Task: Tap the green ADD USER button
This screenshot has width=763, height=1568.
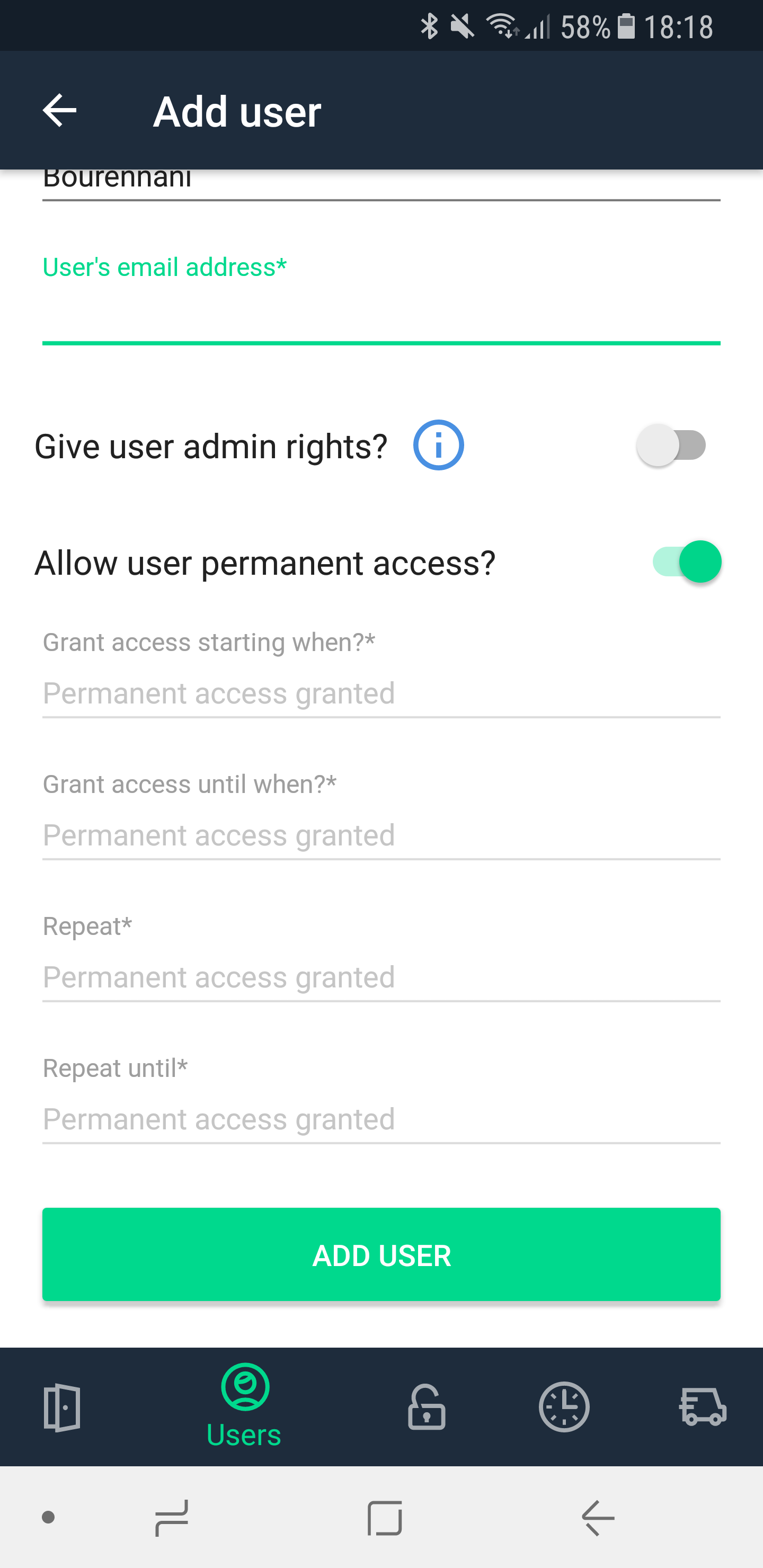Action: [x=381, y=1254]
